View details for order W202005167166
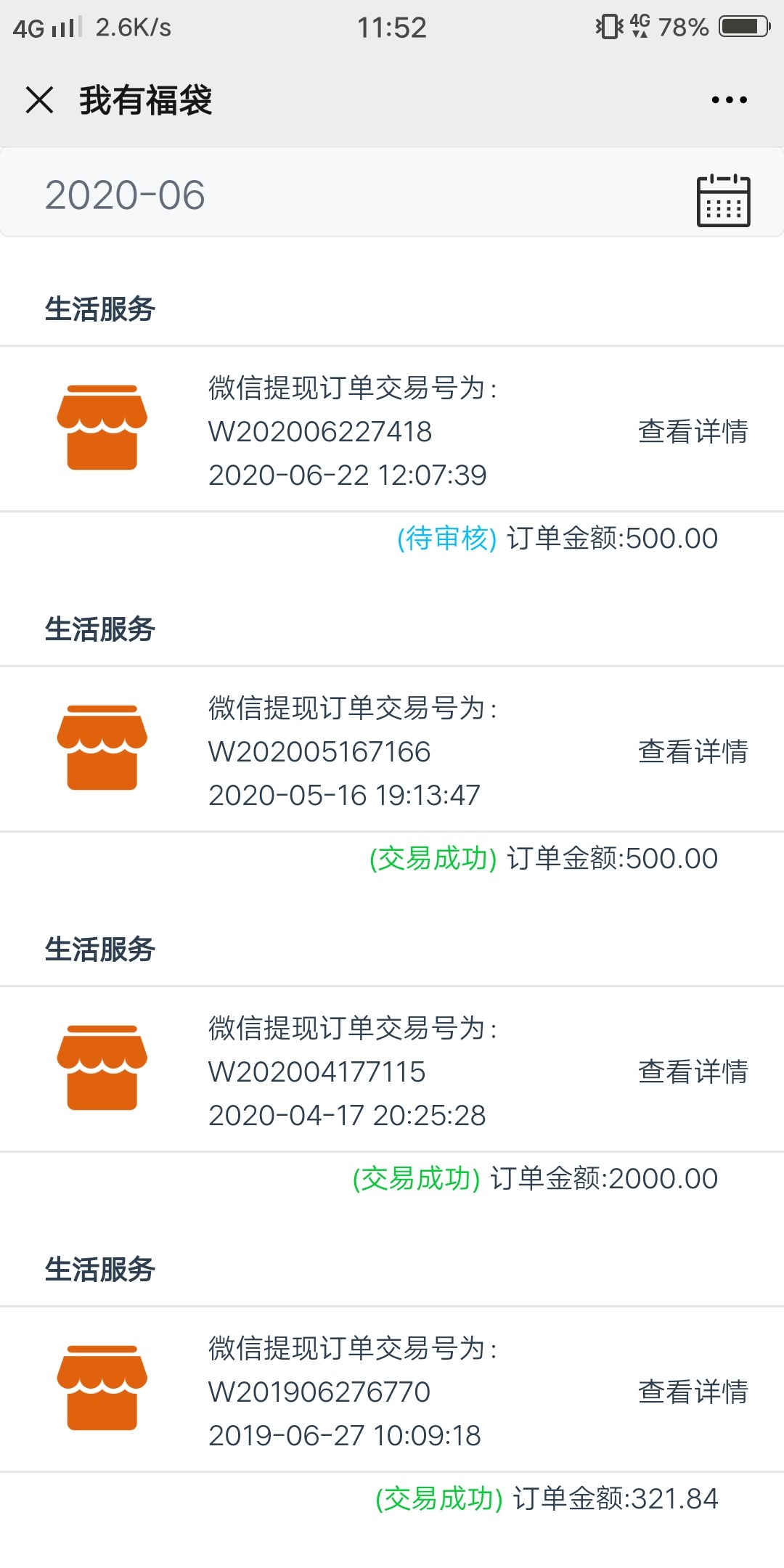The width and height of the screenshot is (784, 1568). click(x=693, y=751)
